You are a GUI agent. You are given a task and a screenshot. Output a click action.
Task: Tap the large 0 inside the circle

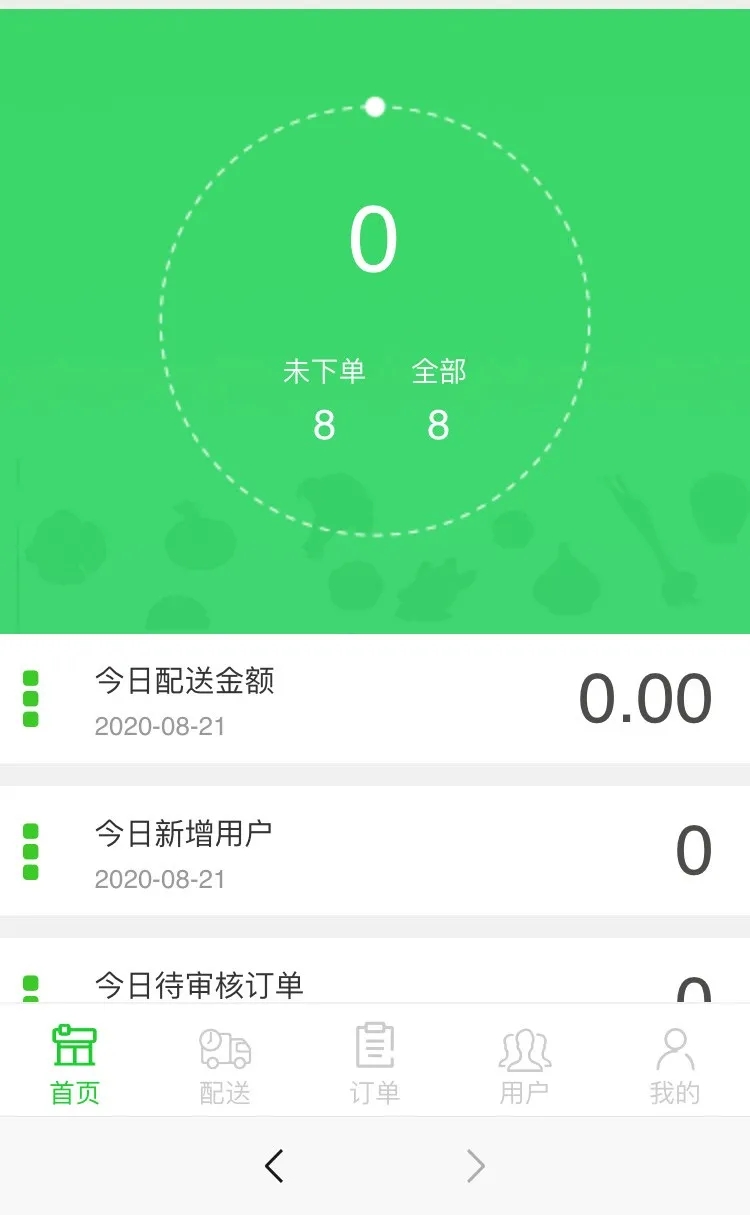point(375,240)
